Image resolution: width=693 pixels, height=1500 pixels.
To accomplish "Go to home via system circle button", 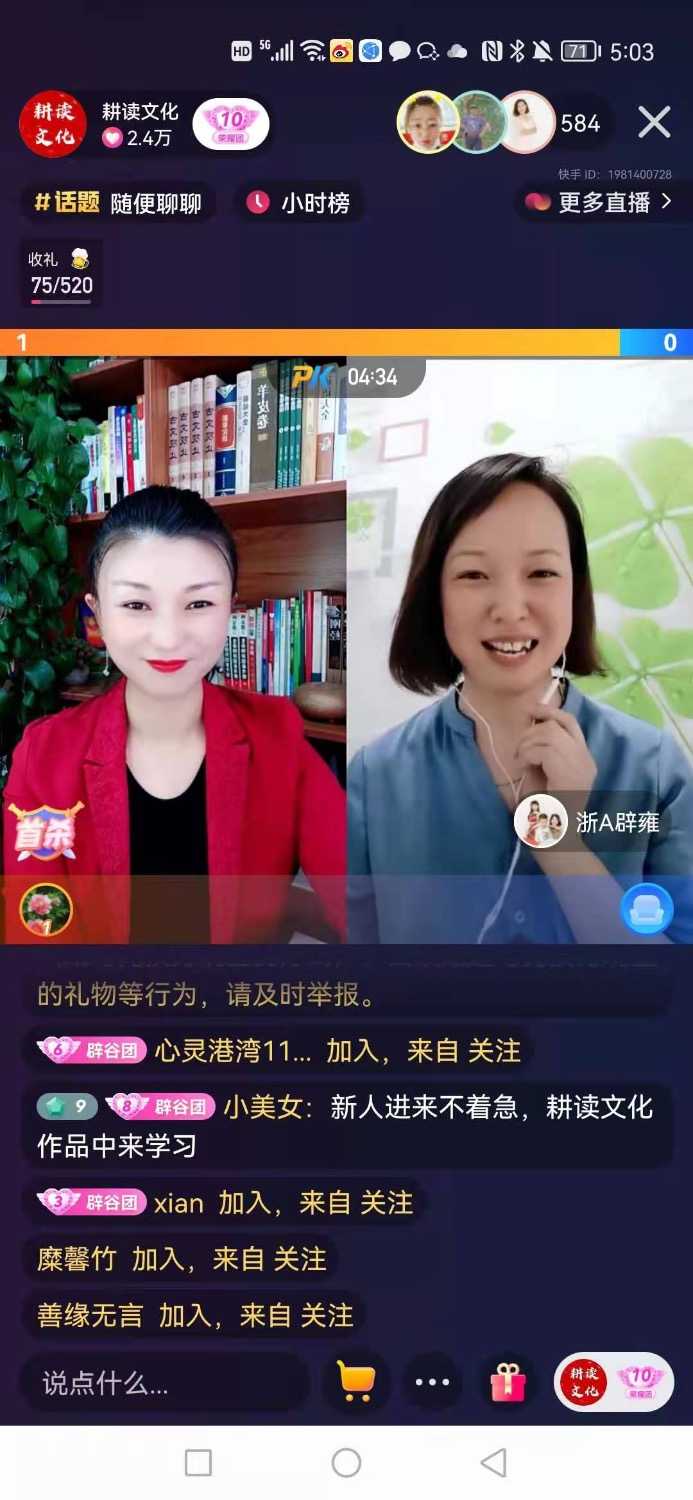I will pyautogui.click(x=346, y=1463).
